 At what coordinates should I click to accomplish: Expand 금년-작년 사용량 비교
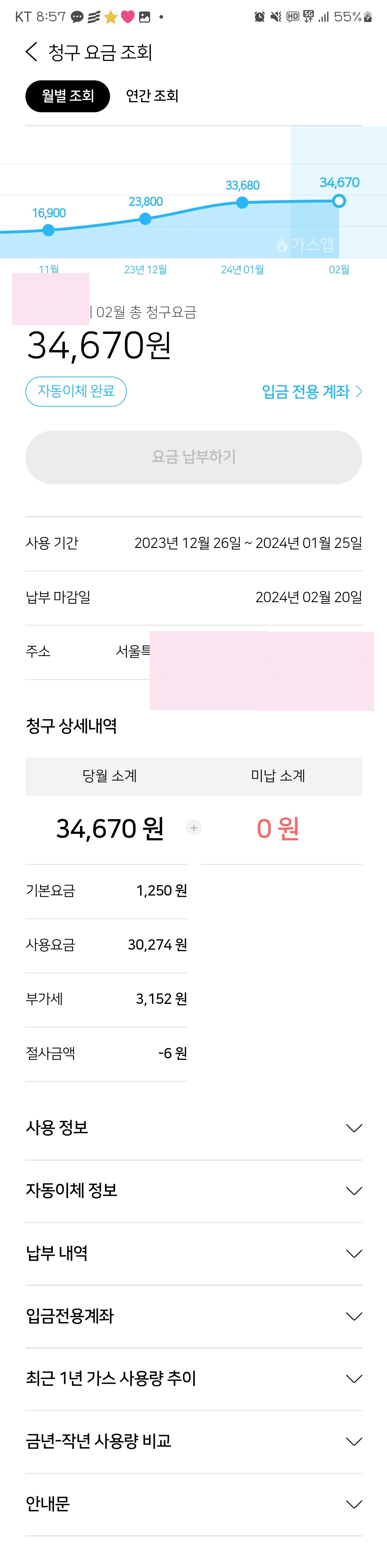pyautogui.click(x=193, y=1441)
